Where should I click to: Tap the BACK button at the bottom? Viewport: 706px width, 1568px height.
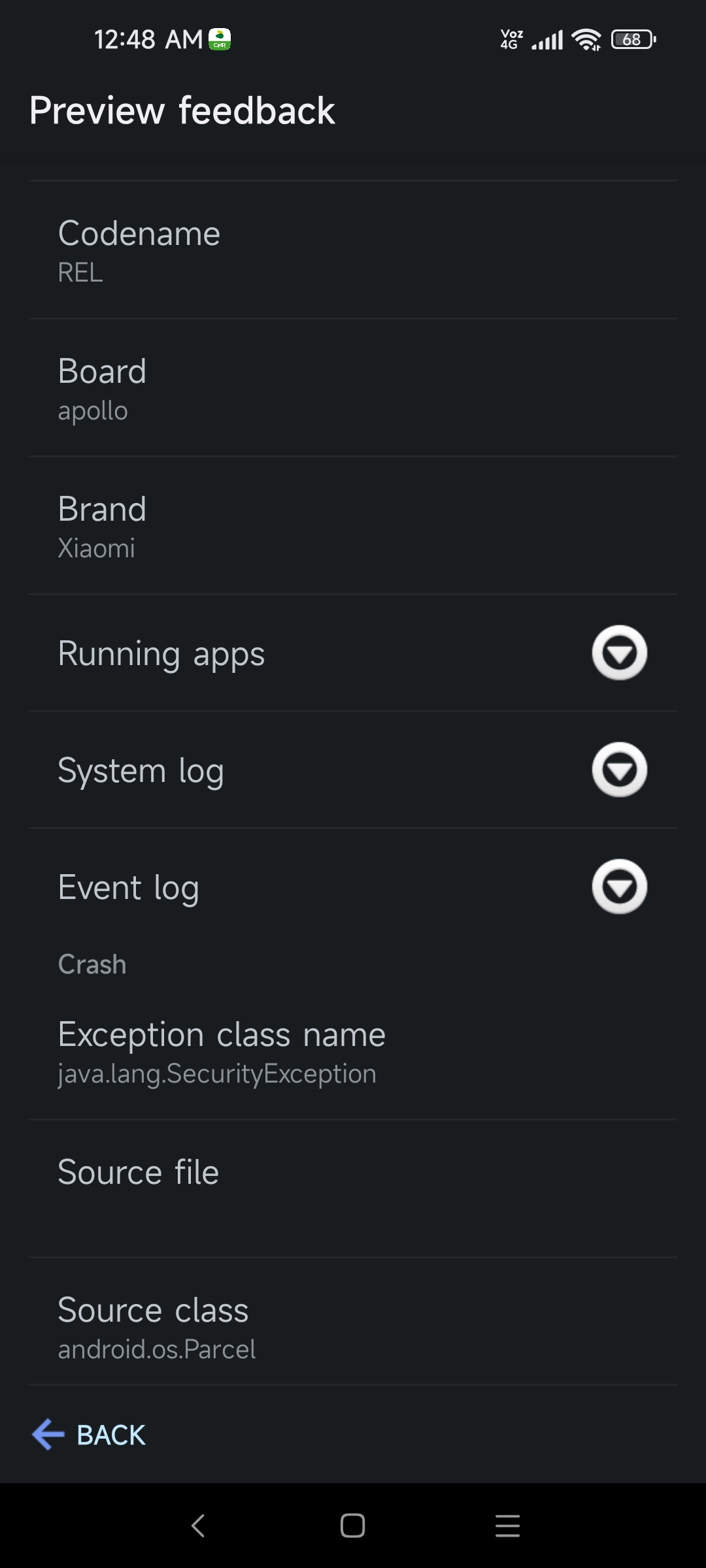[x=89, y=1435]
